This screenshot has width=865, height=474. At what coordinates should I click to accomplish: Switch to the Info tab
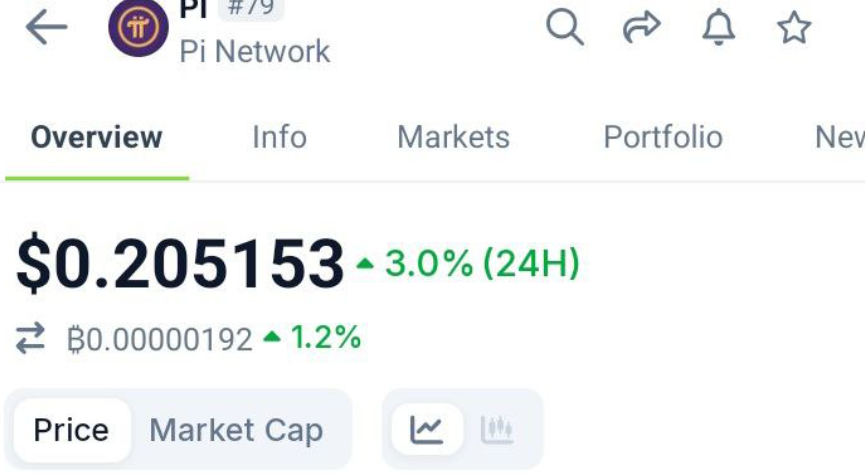[279, 137]
